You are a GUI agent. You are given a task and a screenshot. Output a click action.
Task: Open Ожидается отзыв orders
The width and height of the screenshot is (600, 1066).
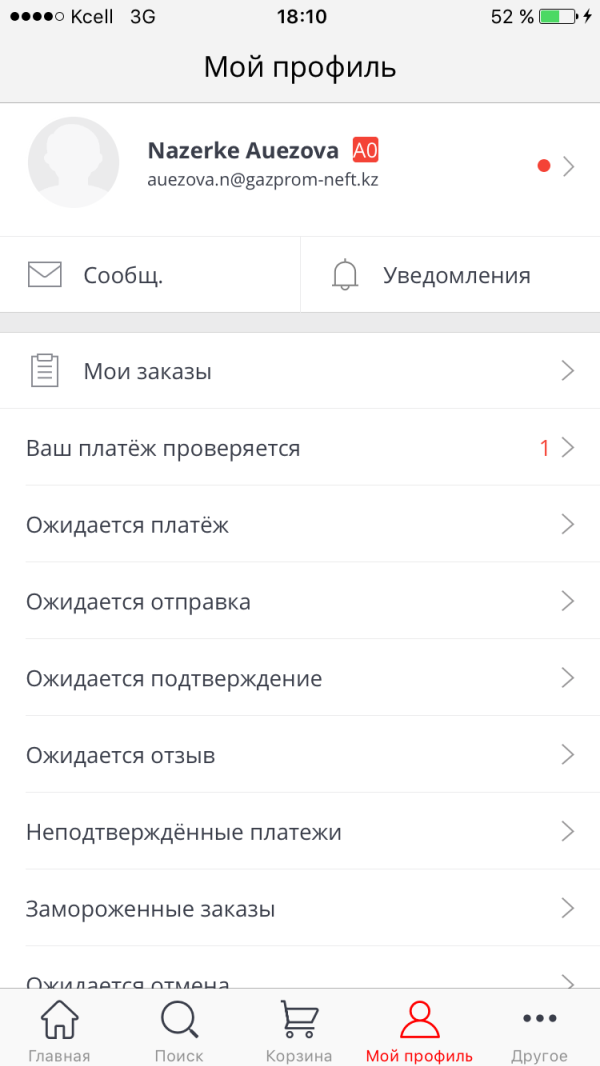[x=300, y=755]
